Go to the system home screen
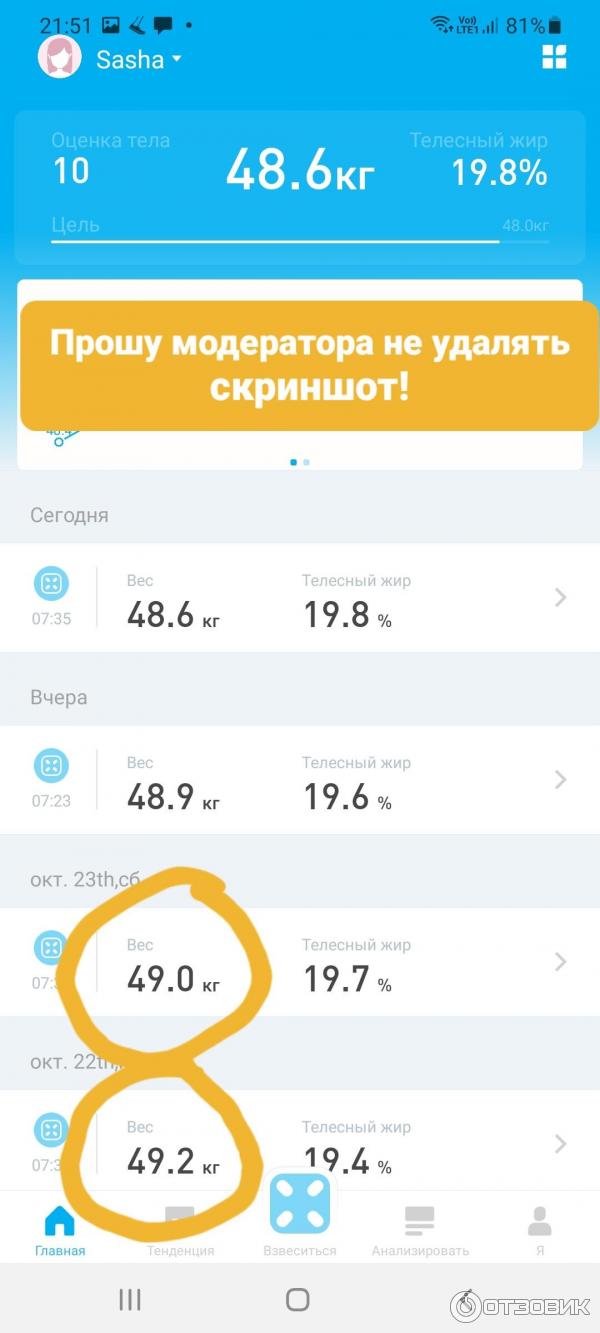This screenshot has height=1333, width=600. [x=298, y=1299]
